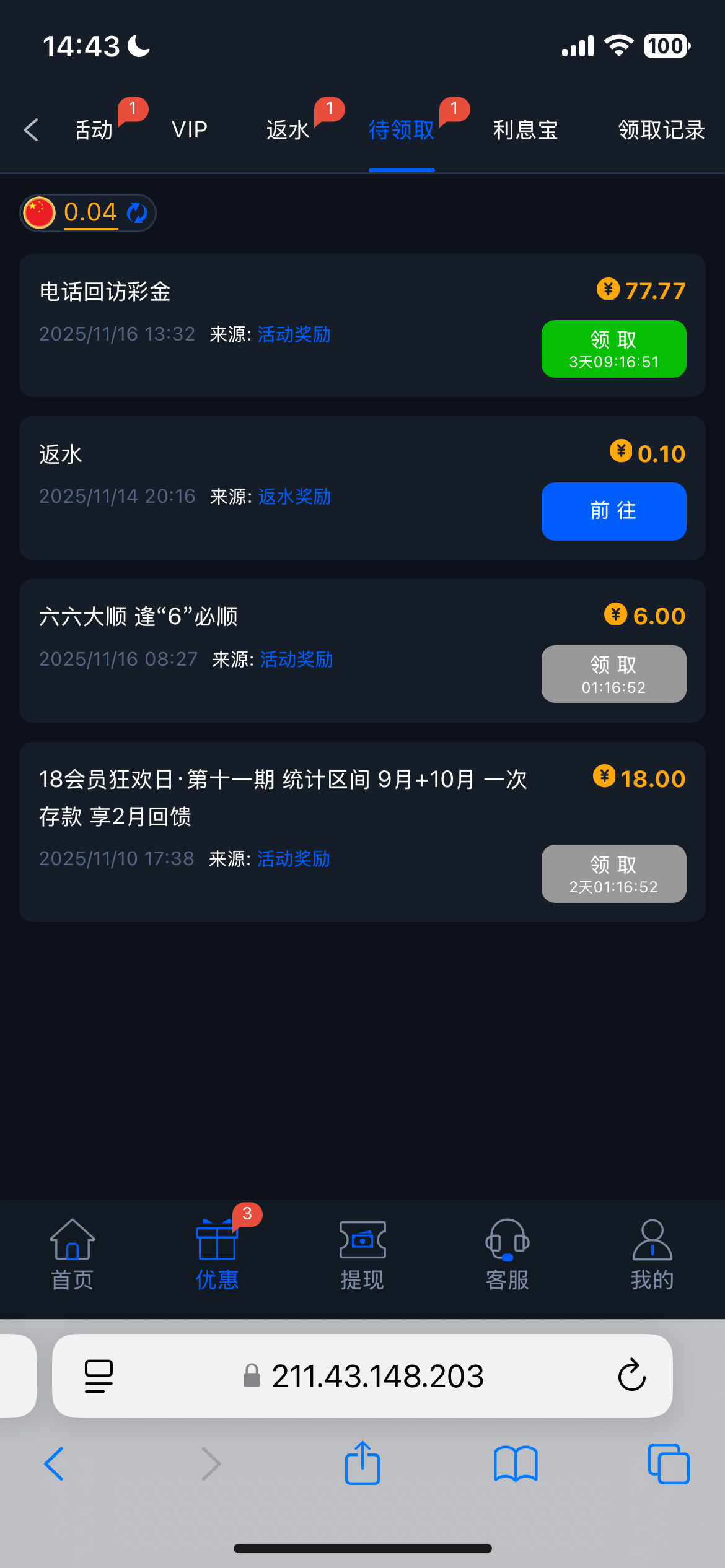This screenshot has width=725, height=1568.
Task: Open the 领取记录 tab
Action: pos(661,130)
